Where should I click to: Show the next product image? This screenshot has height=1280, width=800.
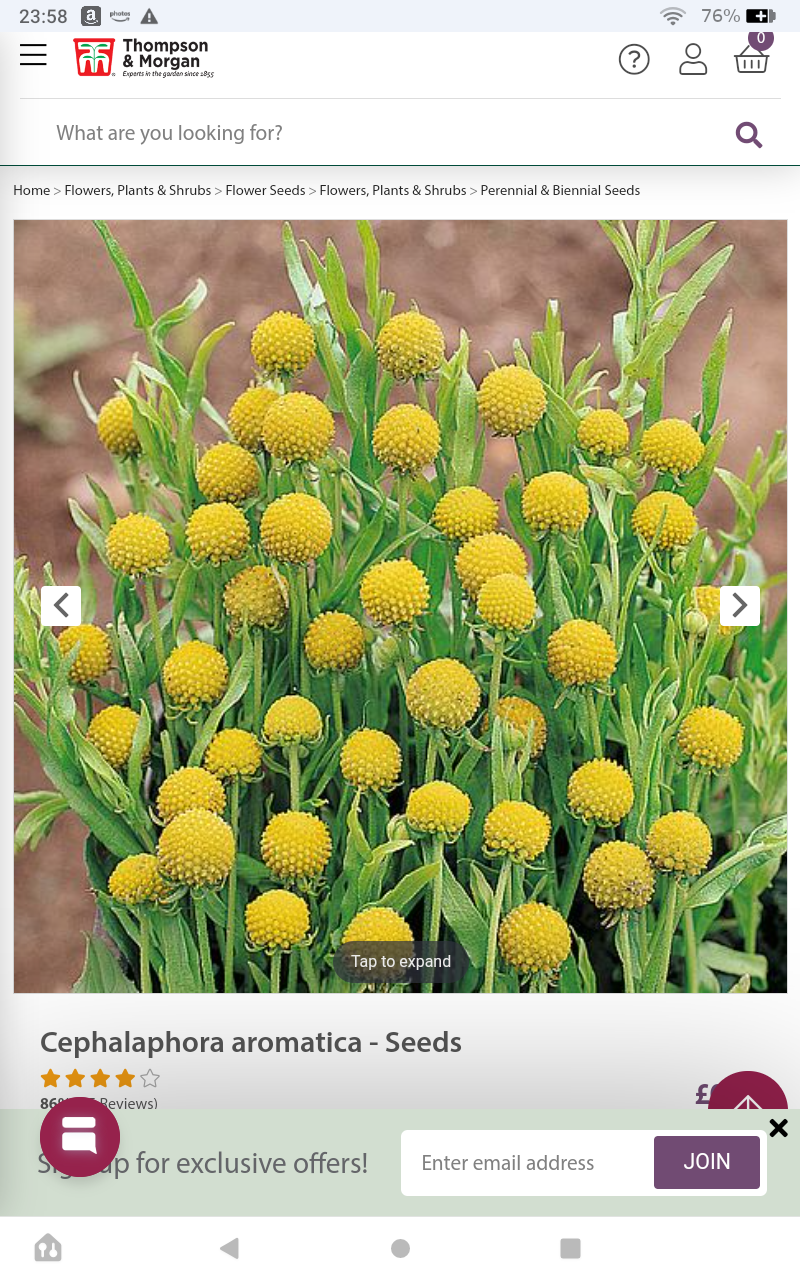(x=739, y=605)
